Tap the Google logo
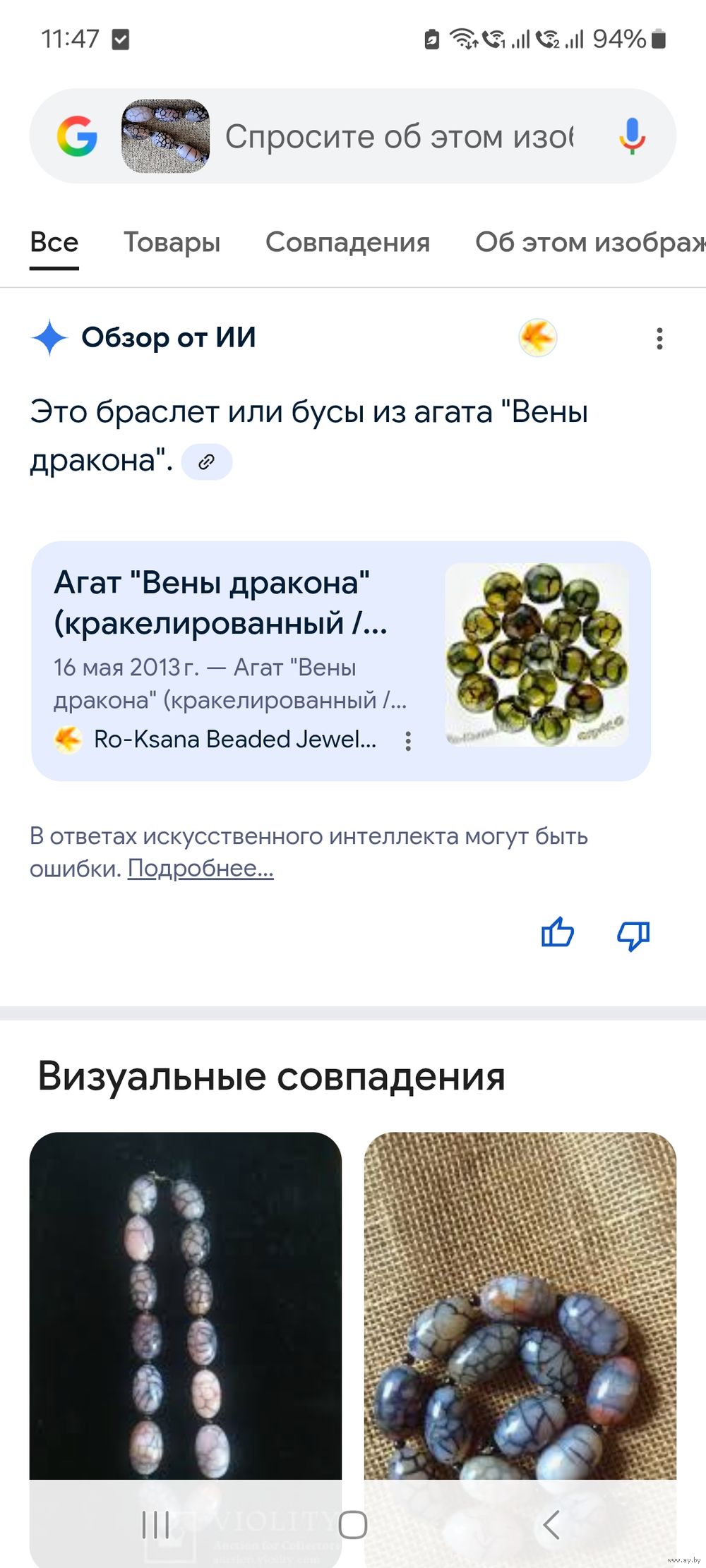Image resolution: width=706 pixels, height=1568 pixels. [77, 136]
